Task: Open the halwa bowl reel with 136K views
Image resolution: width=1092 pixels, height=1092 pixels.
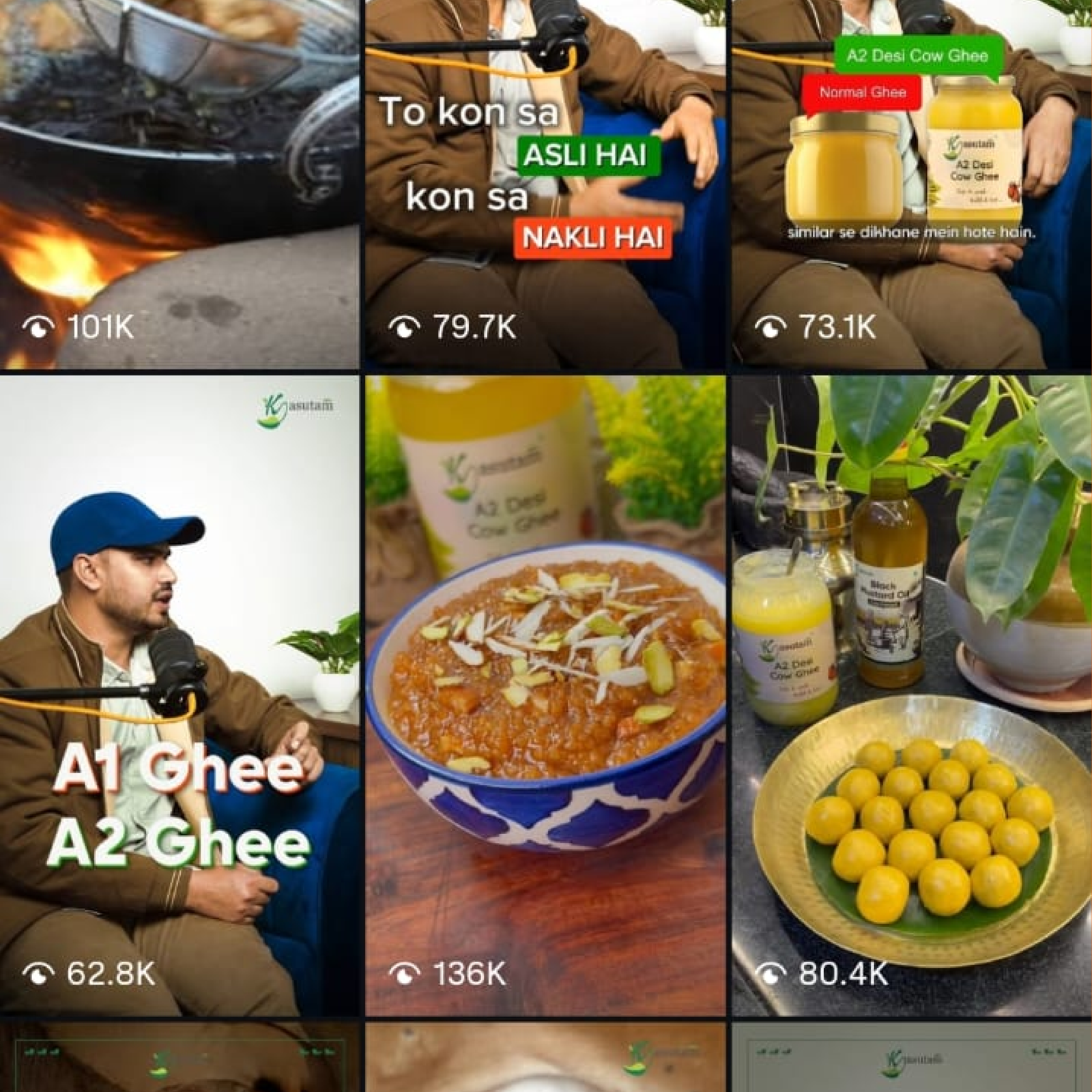Action: (545, 695)
